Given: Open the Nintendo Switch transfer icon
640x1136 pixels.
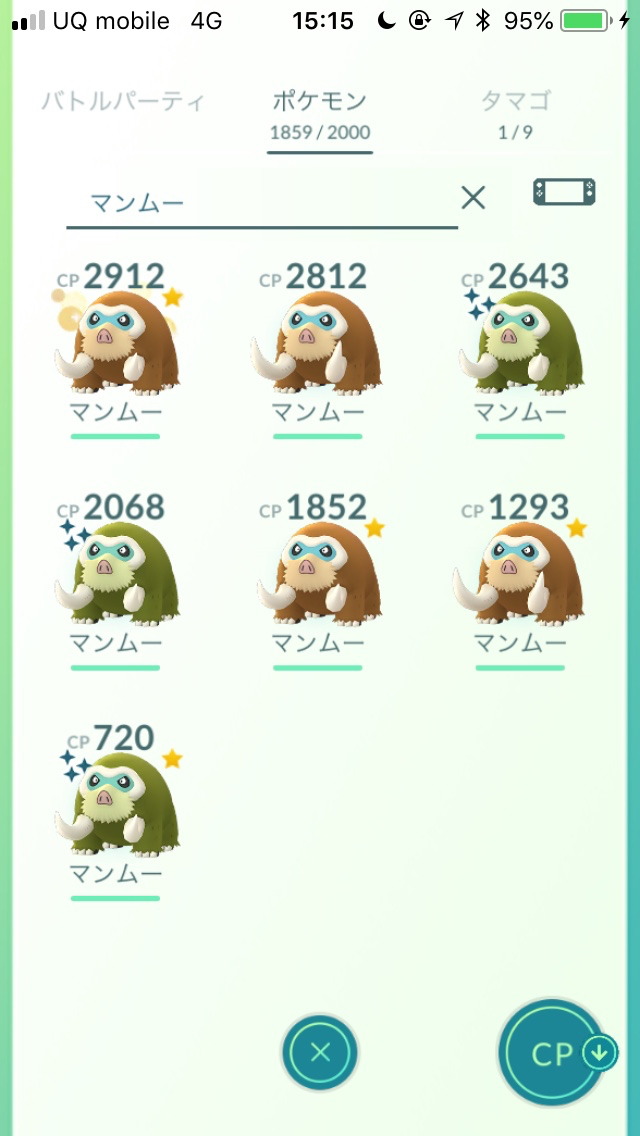Looking at the screenshot, I should point(564,193).
